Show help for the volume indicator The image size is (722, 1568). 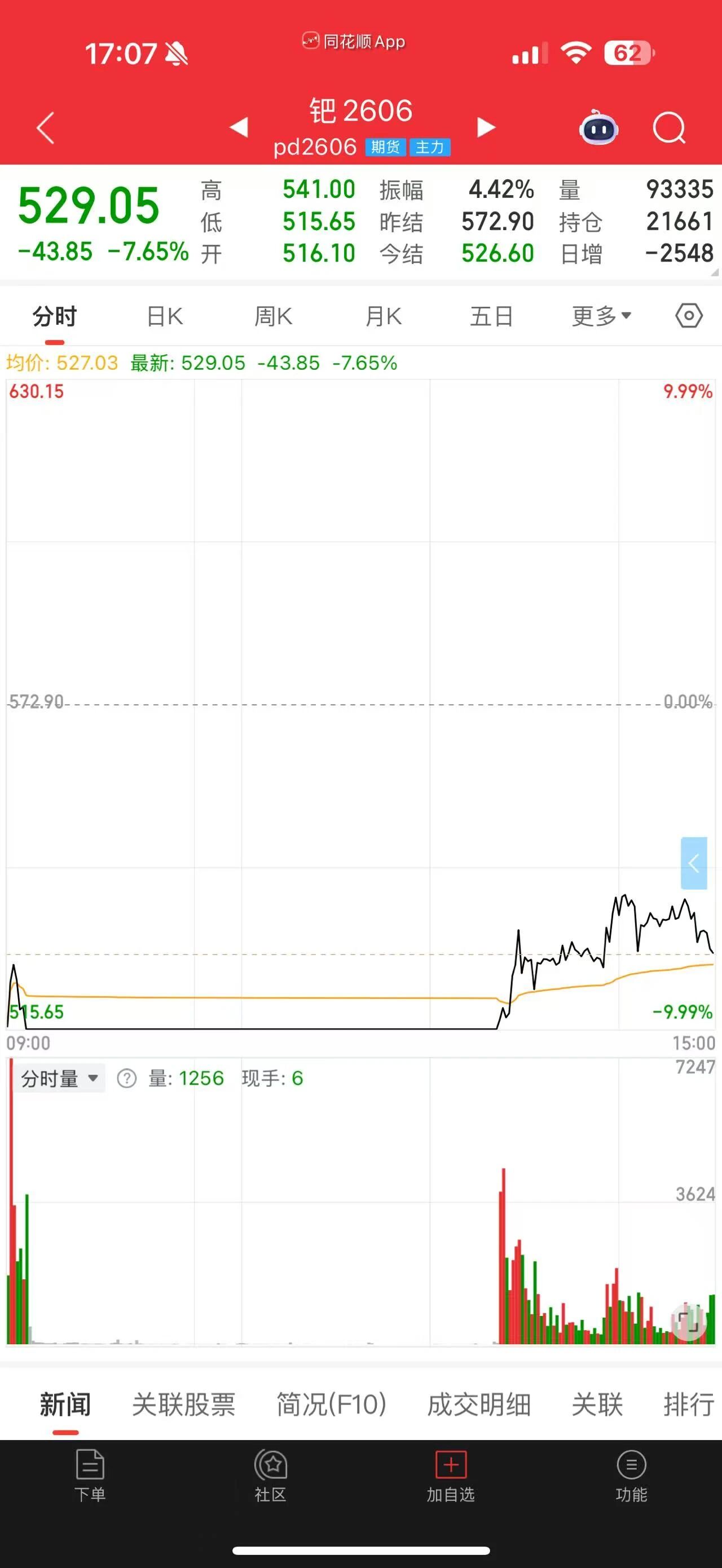click(126, 1079)
